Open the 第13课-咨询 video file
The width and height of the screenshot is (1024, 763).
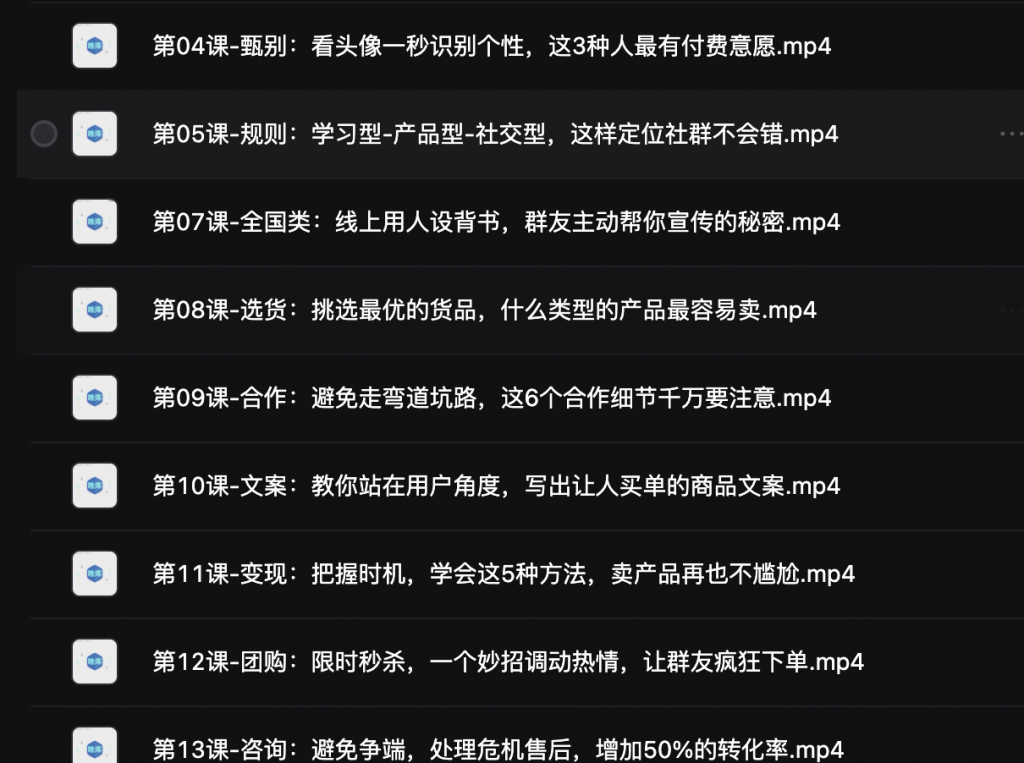point(497,748)
